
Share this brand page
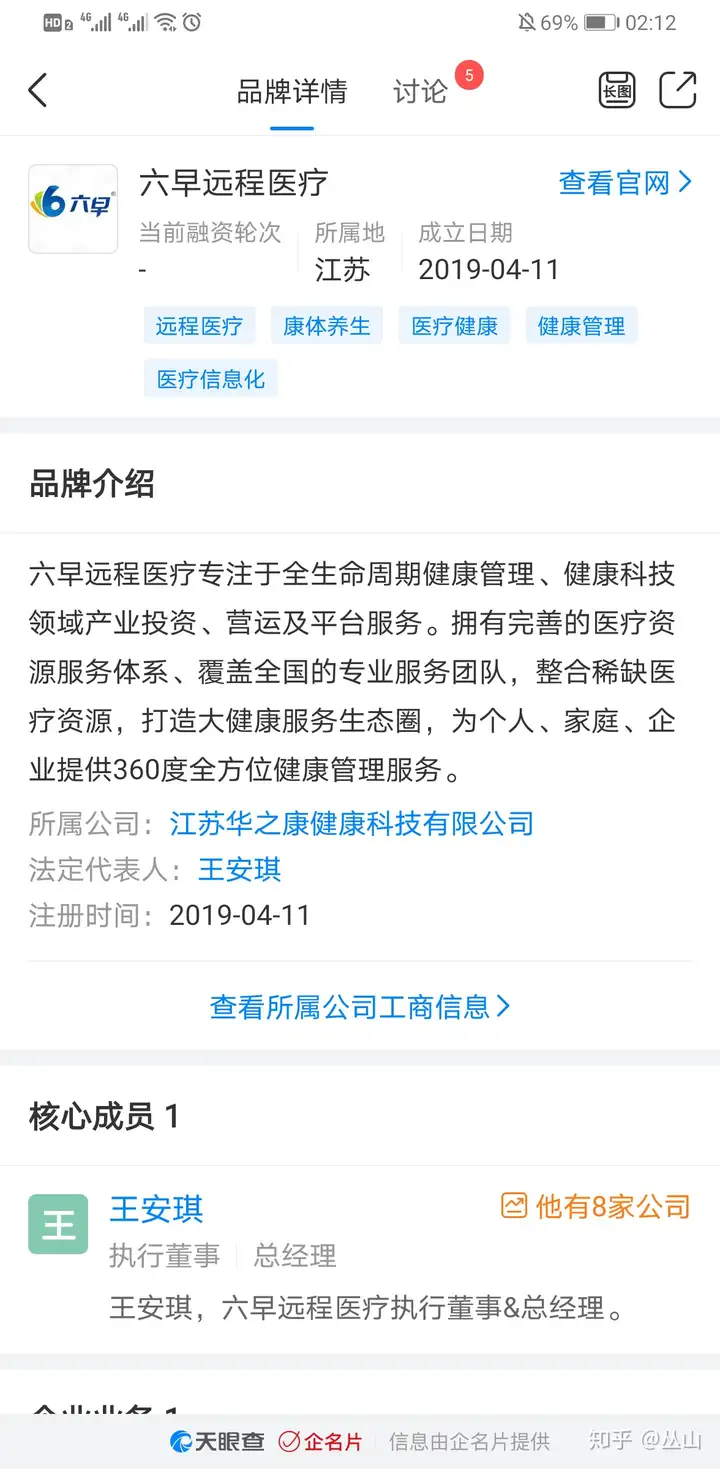point(677,91)
